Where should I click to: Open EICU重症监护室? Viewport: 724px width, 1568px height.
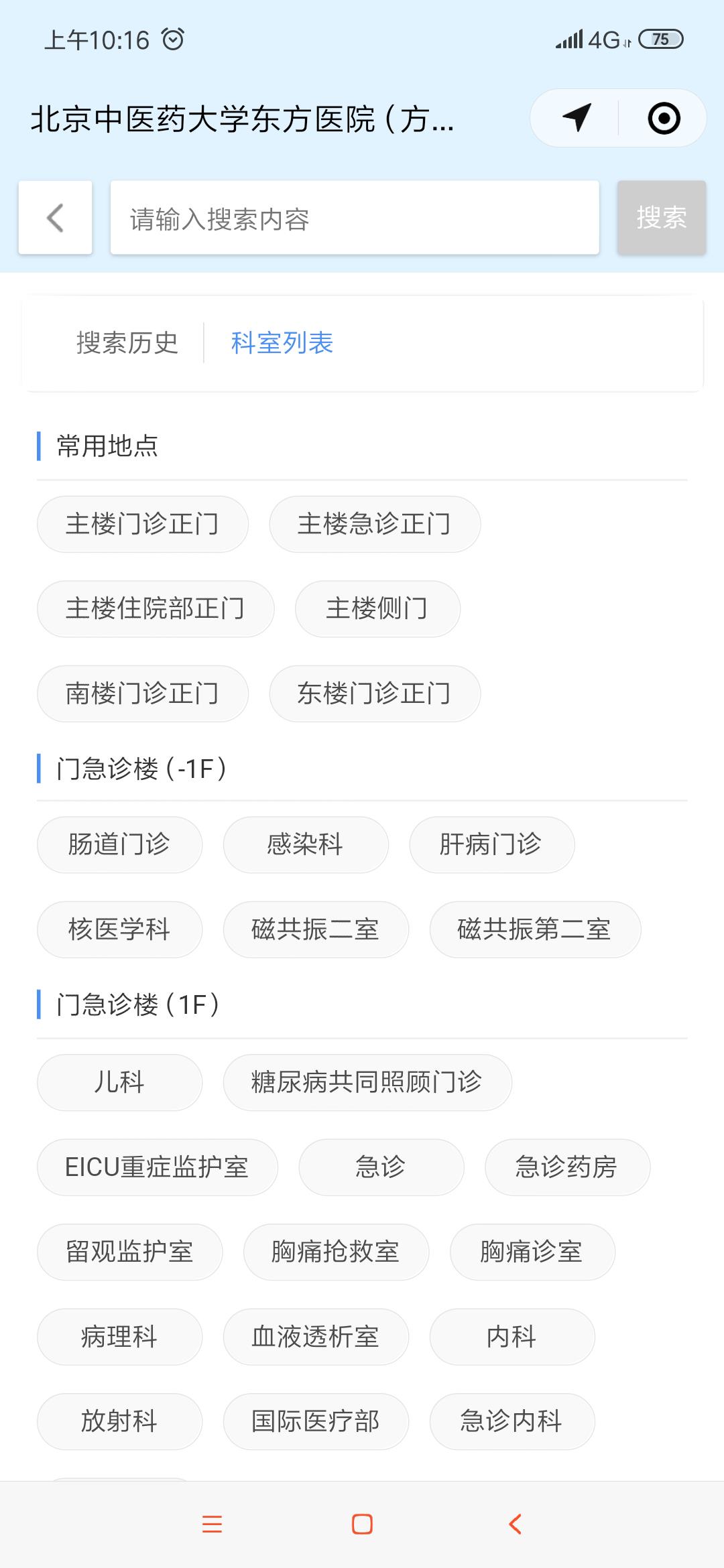pos(158,1167)
